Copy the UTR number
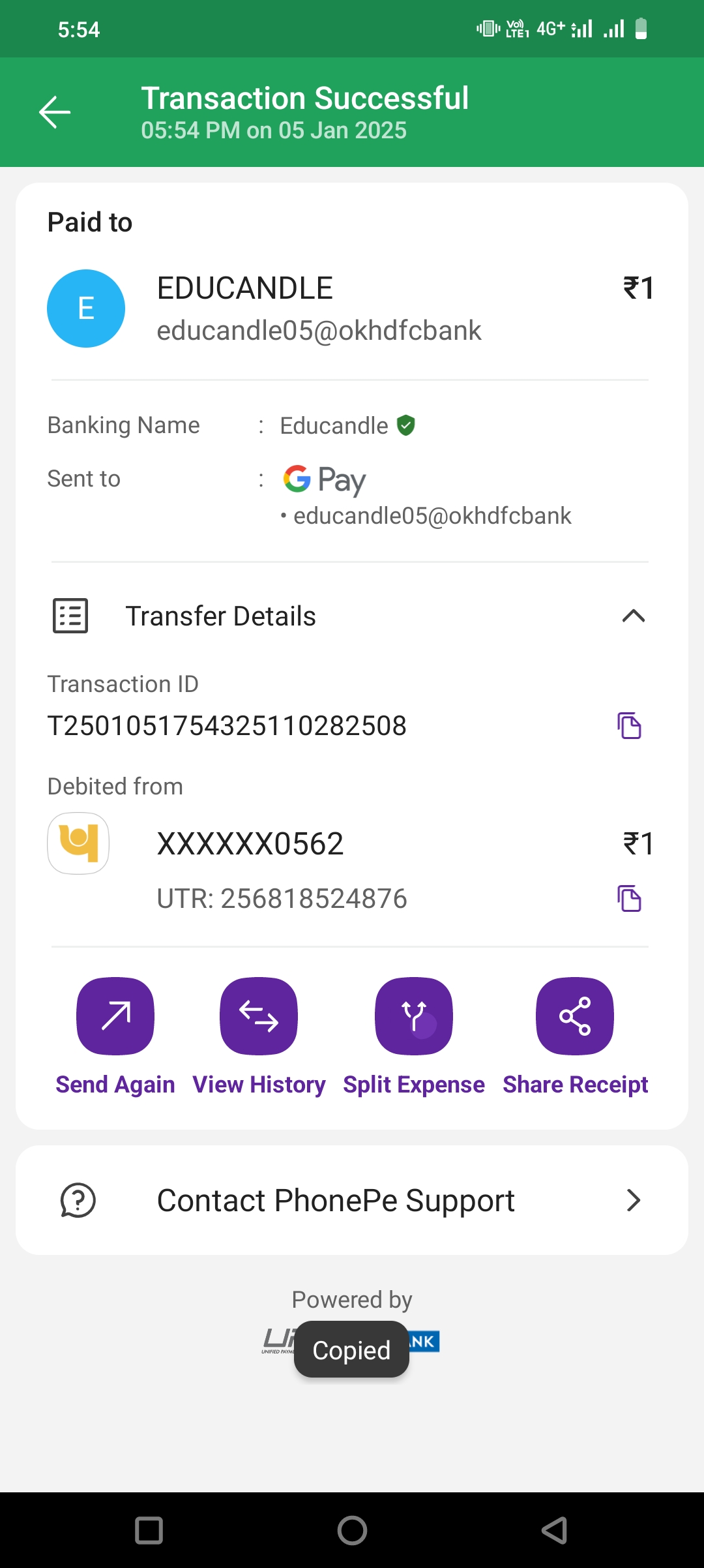Image resolution: width=704 pixels, height=1568 pixels. coord(629,898)
